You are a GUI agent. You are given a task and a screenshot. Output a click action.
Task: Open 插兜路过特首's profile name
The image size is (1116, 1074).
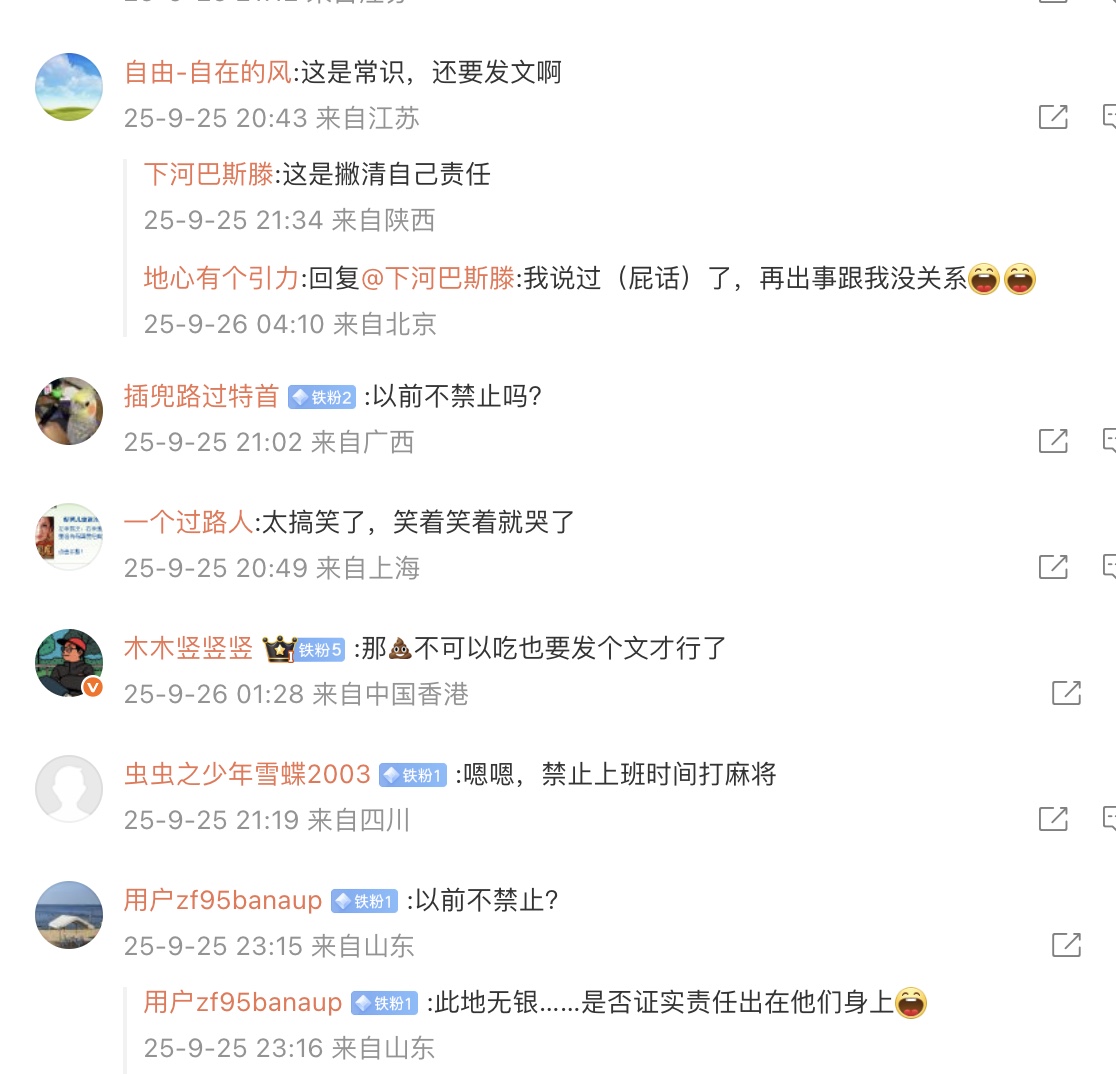[x=201, y=397]
